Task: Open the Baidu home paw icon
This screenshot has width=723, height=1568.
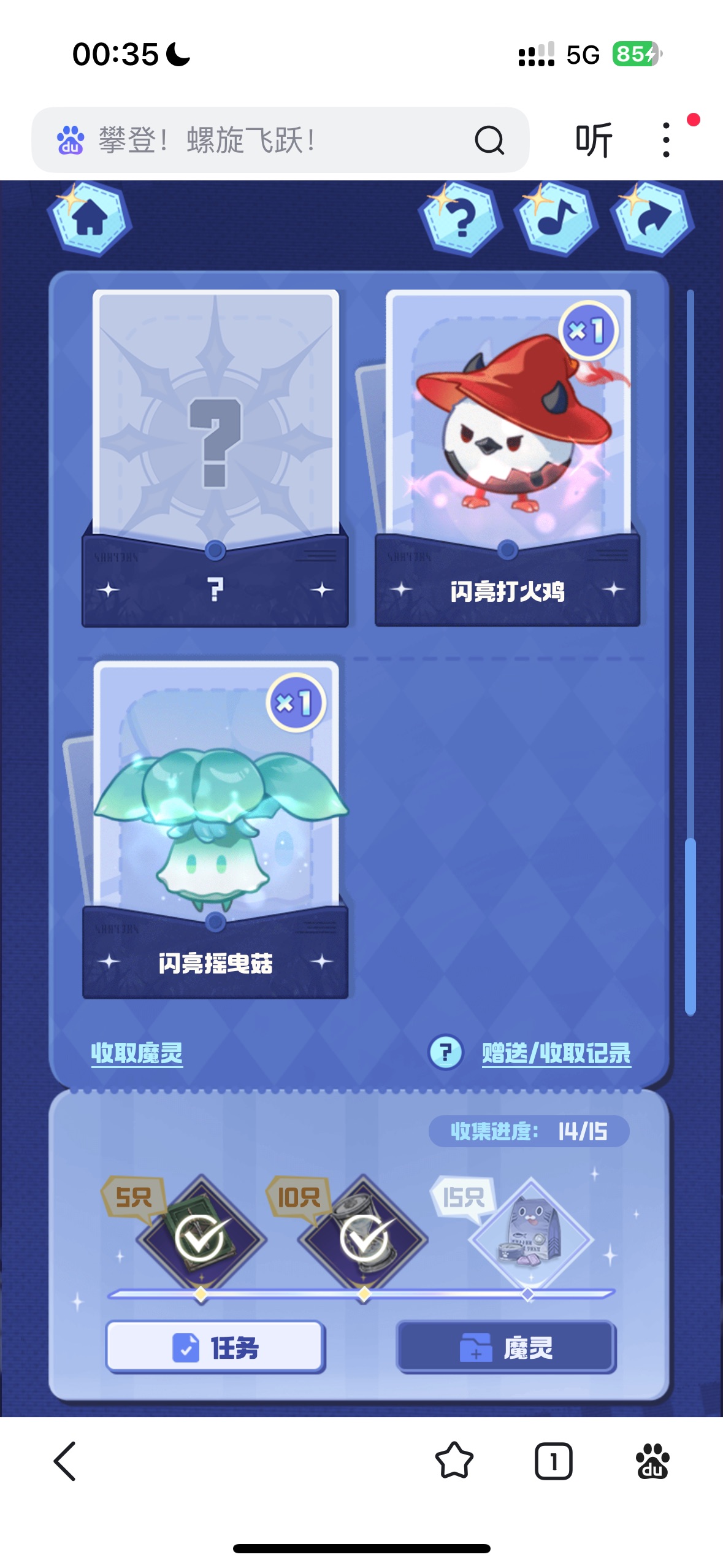Action: (x=652, y=1461)
